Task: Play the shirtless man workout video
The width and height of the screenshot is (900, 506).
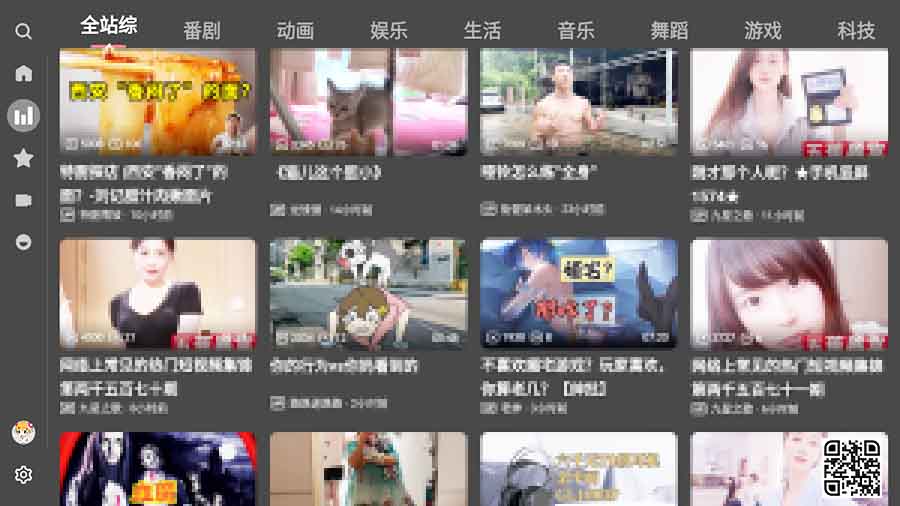Action: pos(578,102)
